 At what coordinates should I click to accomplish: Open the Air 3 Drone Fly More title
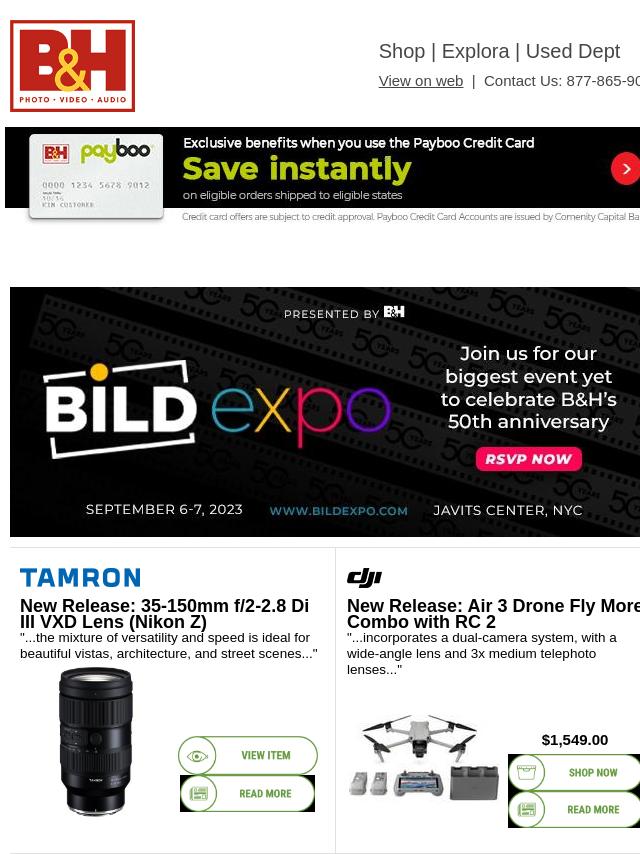(x=493, y=613)
